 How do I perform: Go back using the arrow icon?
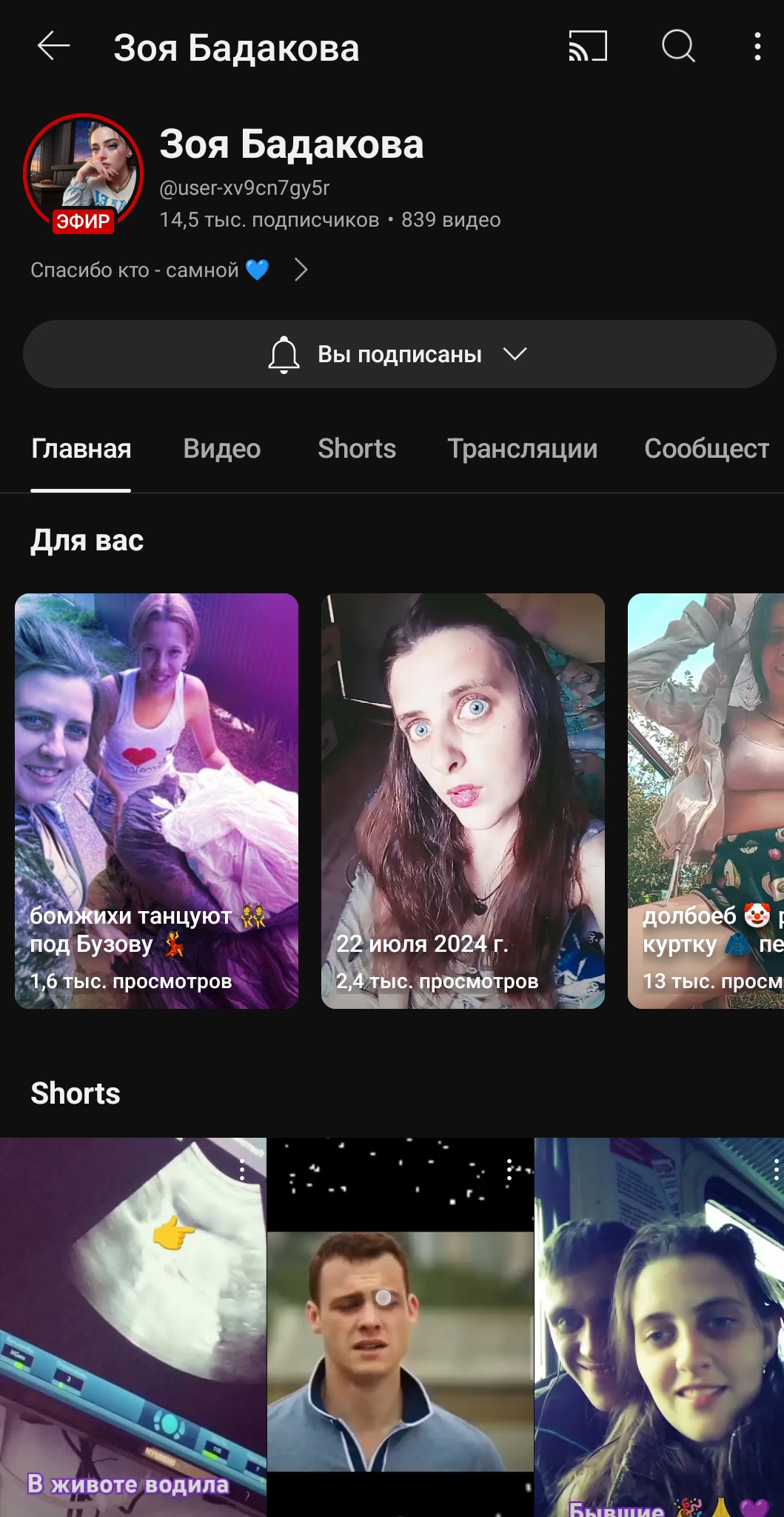pos(54,47)
